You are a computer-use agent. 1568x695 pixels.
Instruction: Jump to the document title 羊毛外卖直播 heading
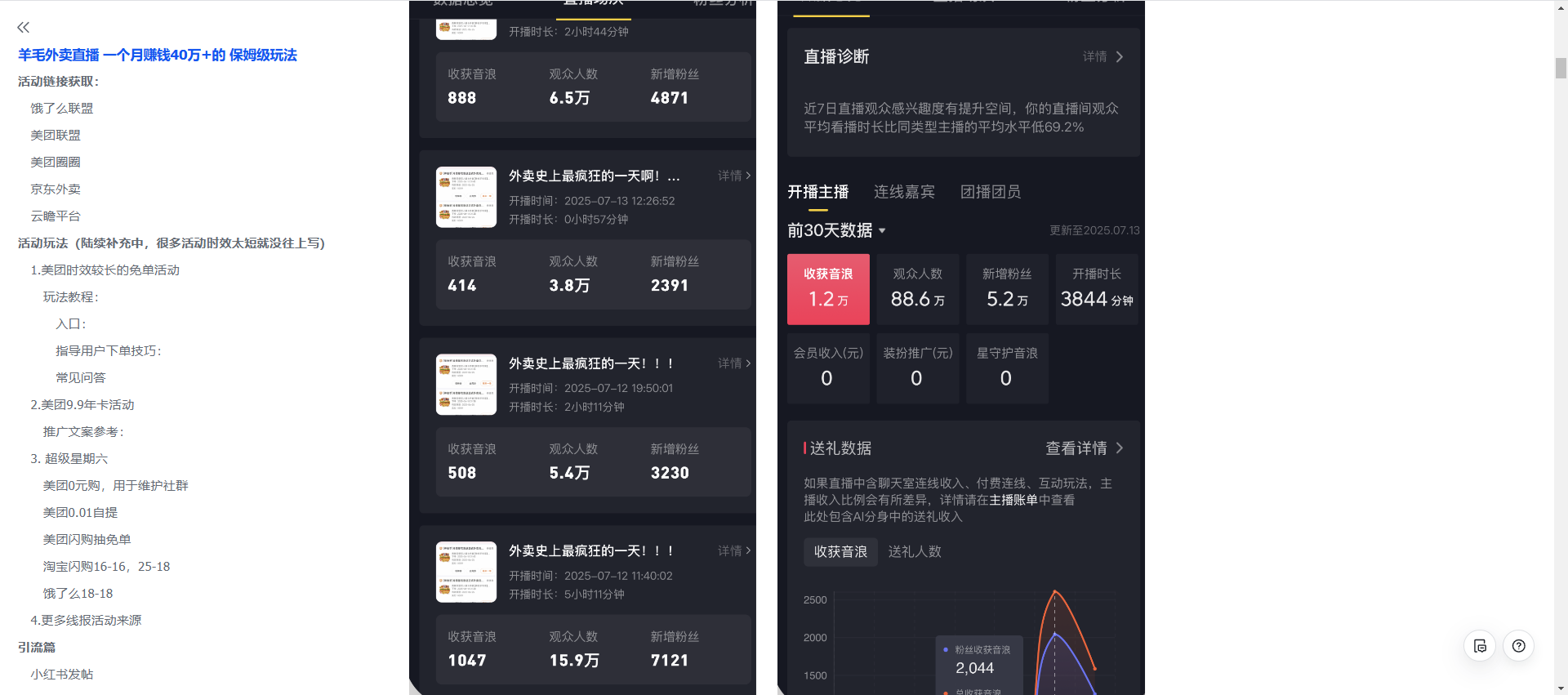coord(157,55)
